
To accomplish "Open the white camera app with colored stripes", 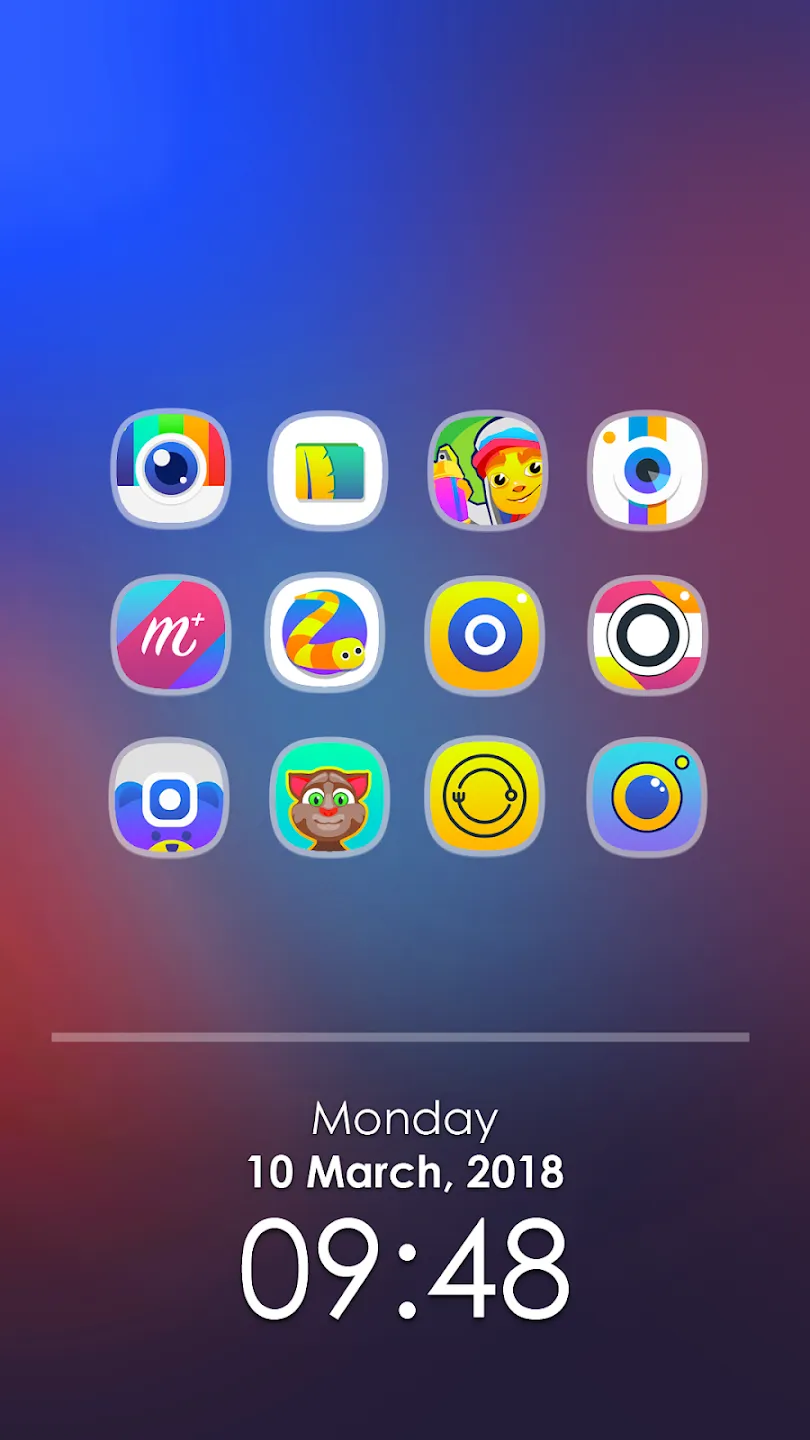I will 647,470.
